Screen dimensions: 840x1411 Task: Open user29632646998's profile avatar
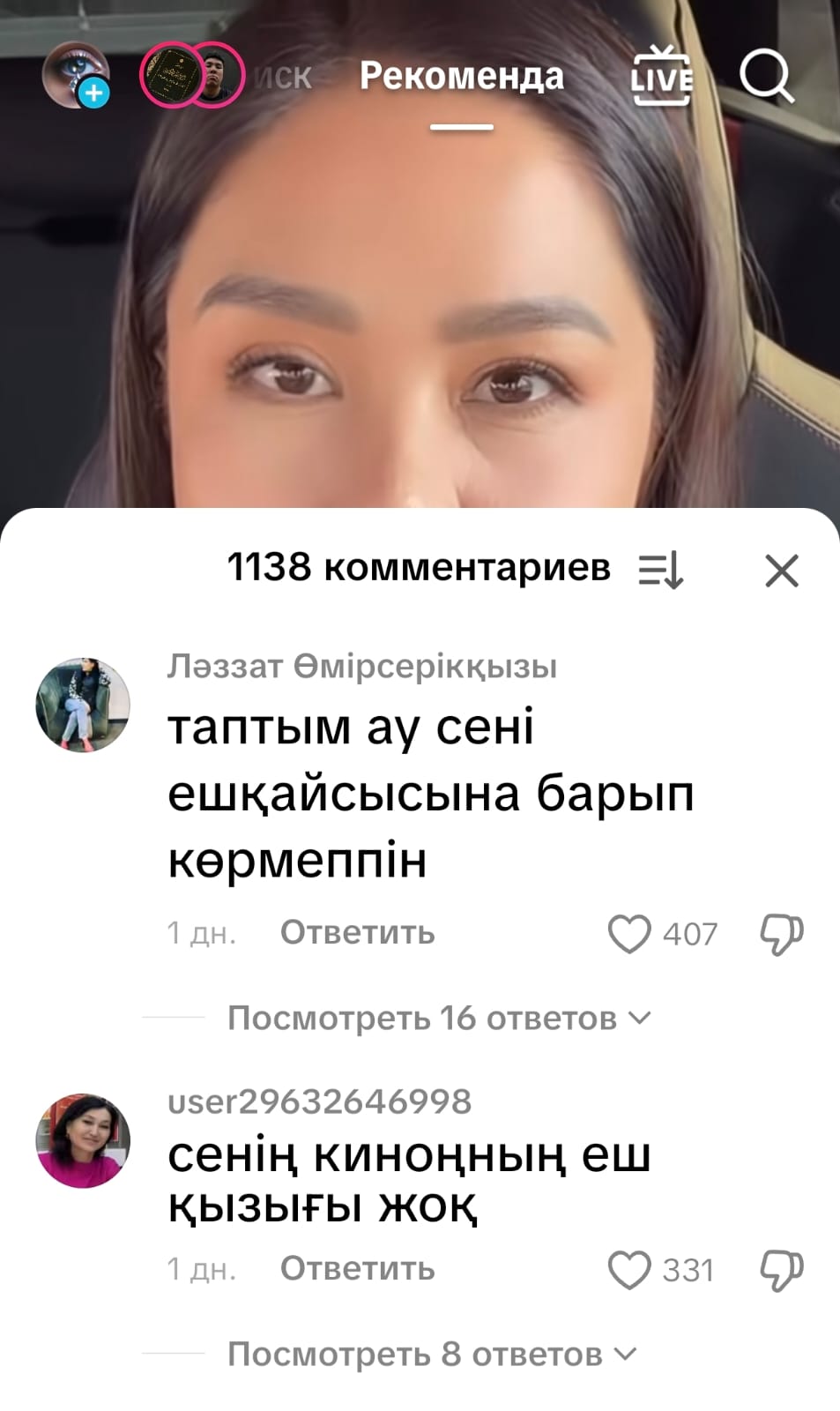click(x=83, y=1141)
